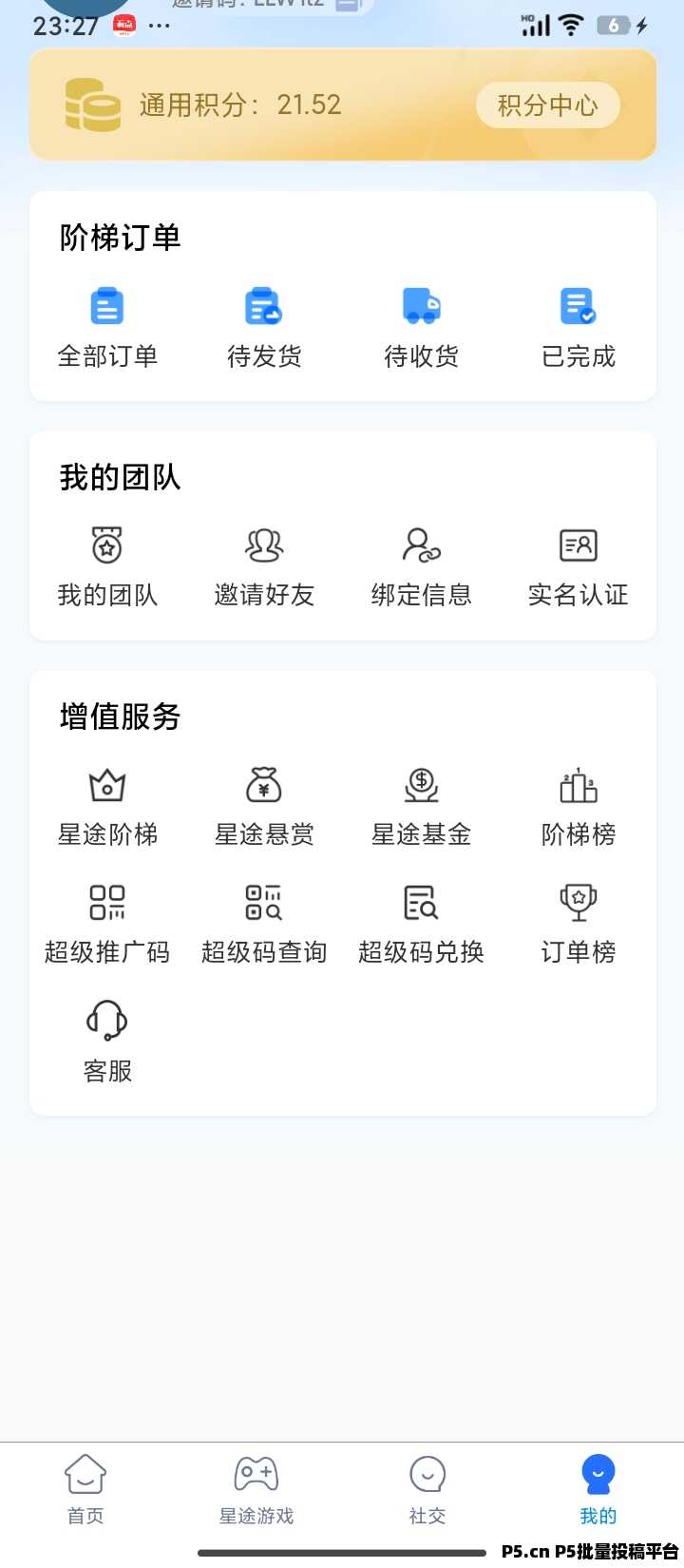Switch to the 星途游戏 tab
The image size is (684, 1568).
click(256, 1491)
